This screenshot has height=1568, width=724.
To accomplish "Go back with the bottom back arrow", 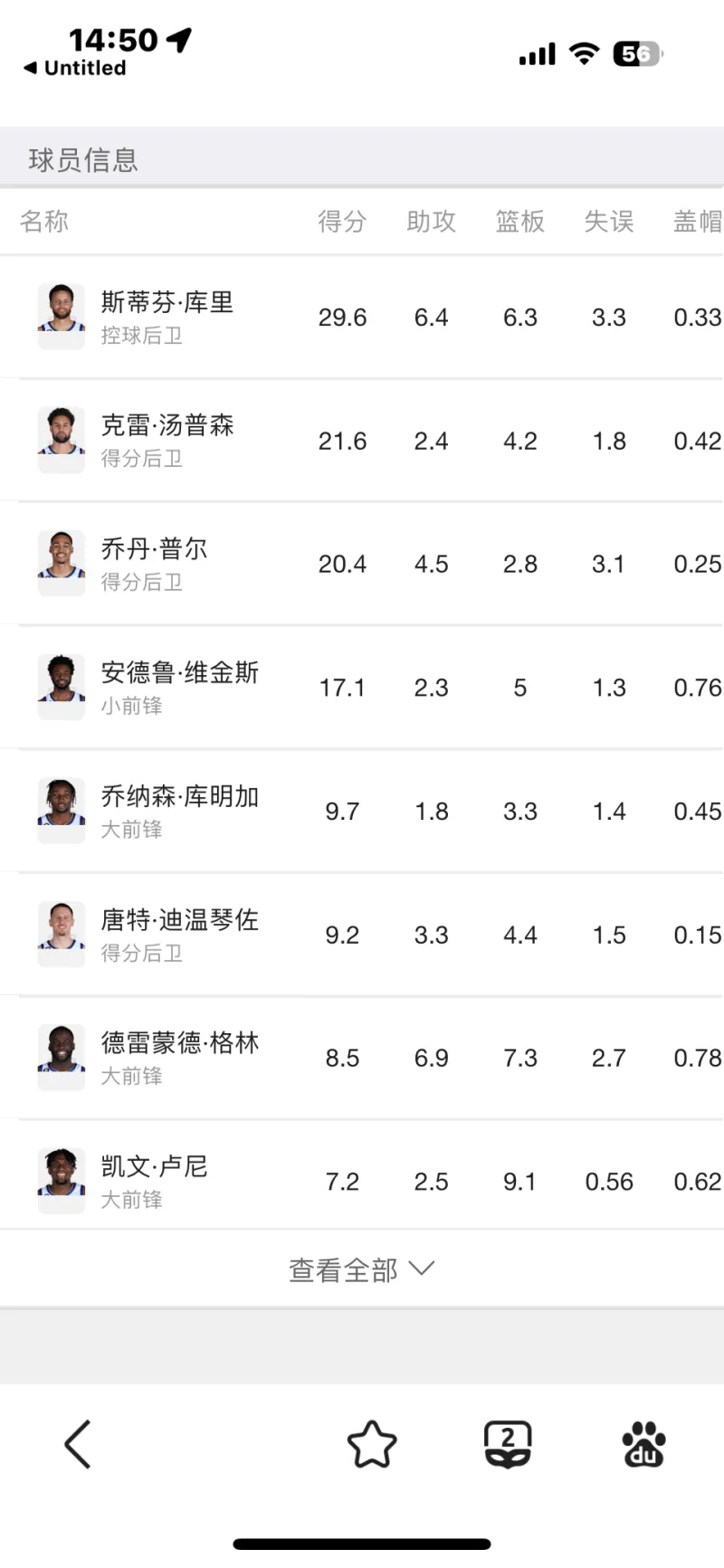I will coord(78,1443).
